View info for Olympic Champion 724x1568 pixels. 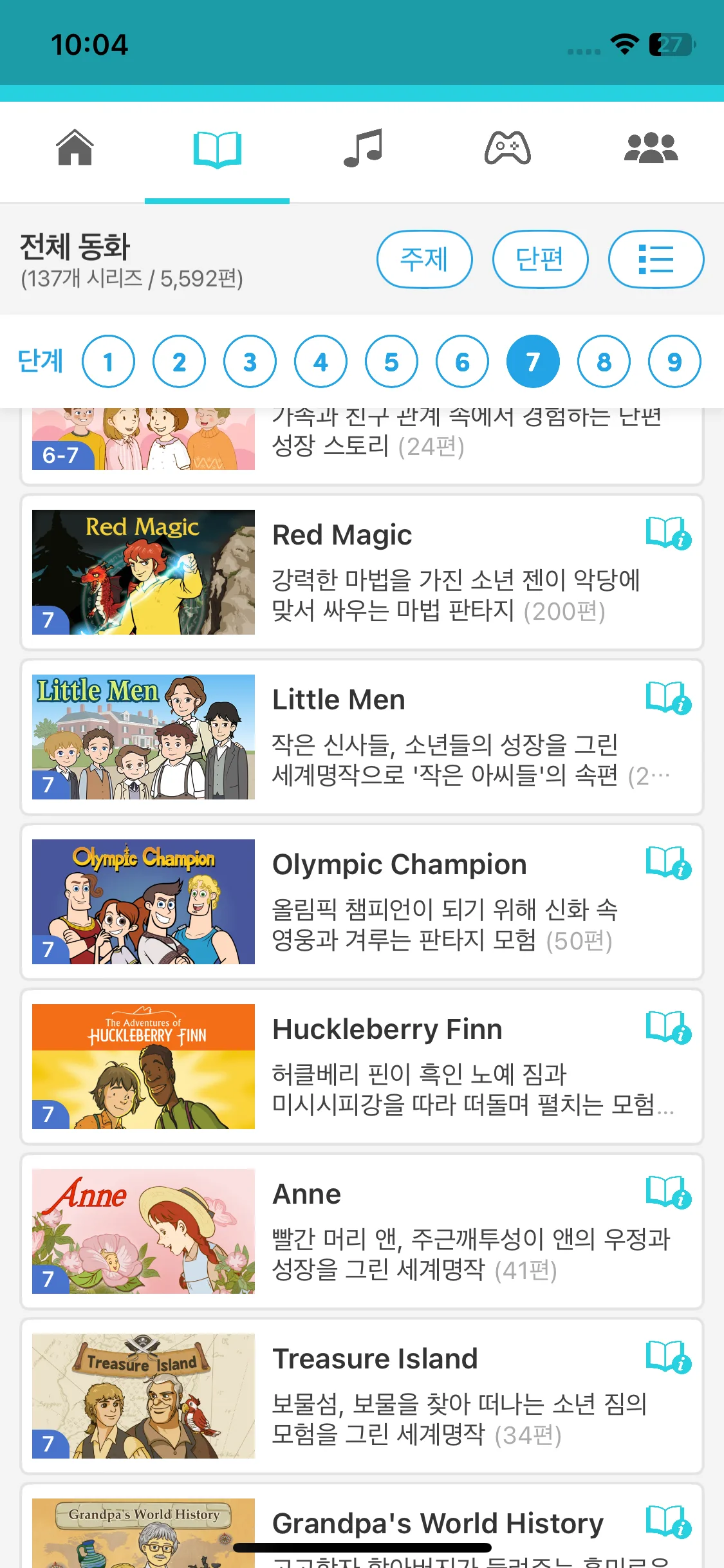point(668,863)
